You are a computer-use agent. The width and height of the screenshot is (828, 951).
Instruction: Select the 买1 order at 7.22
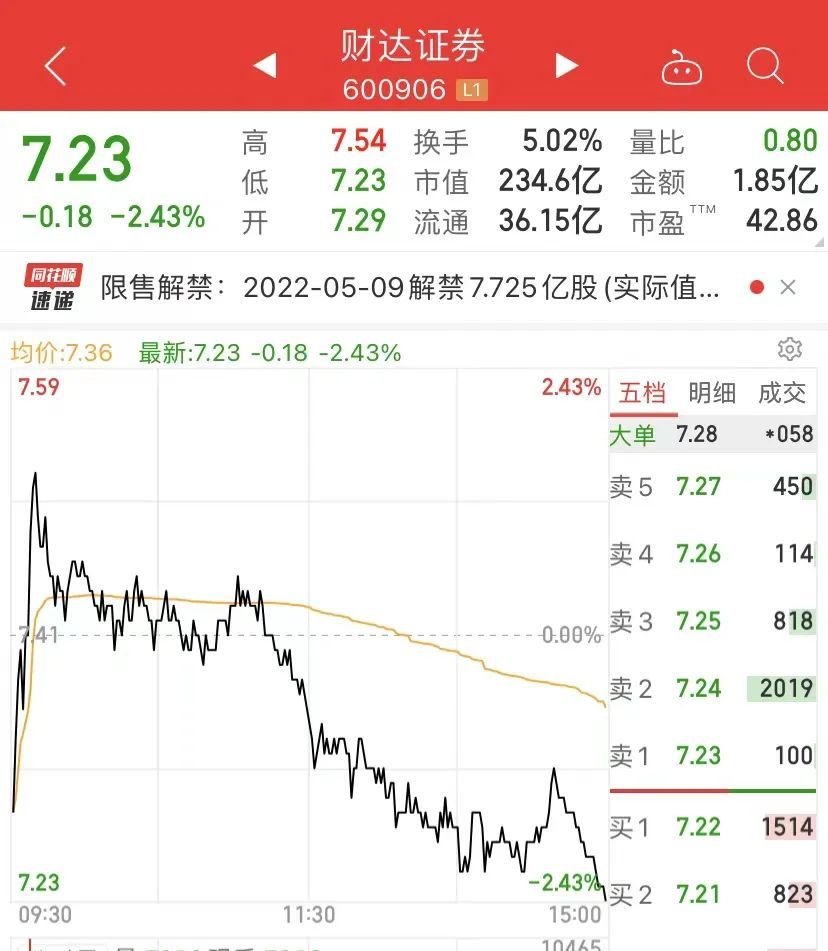click(712, 828)
